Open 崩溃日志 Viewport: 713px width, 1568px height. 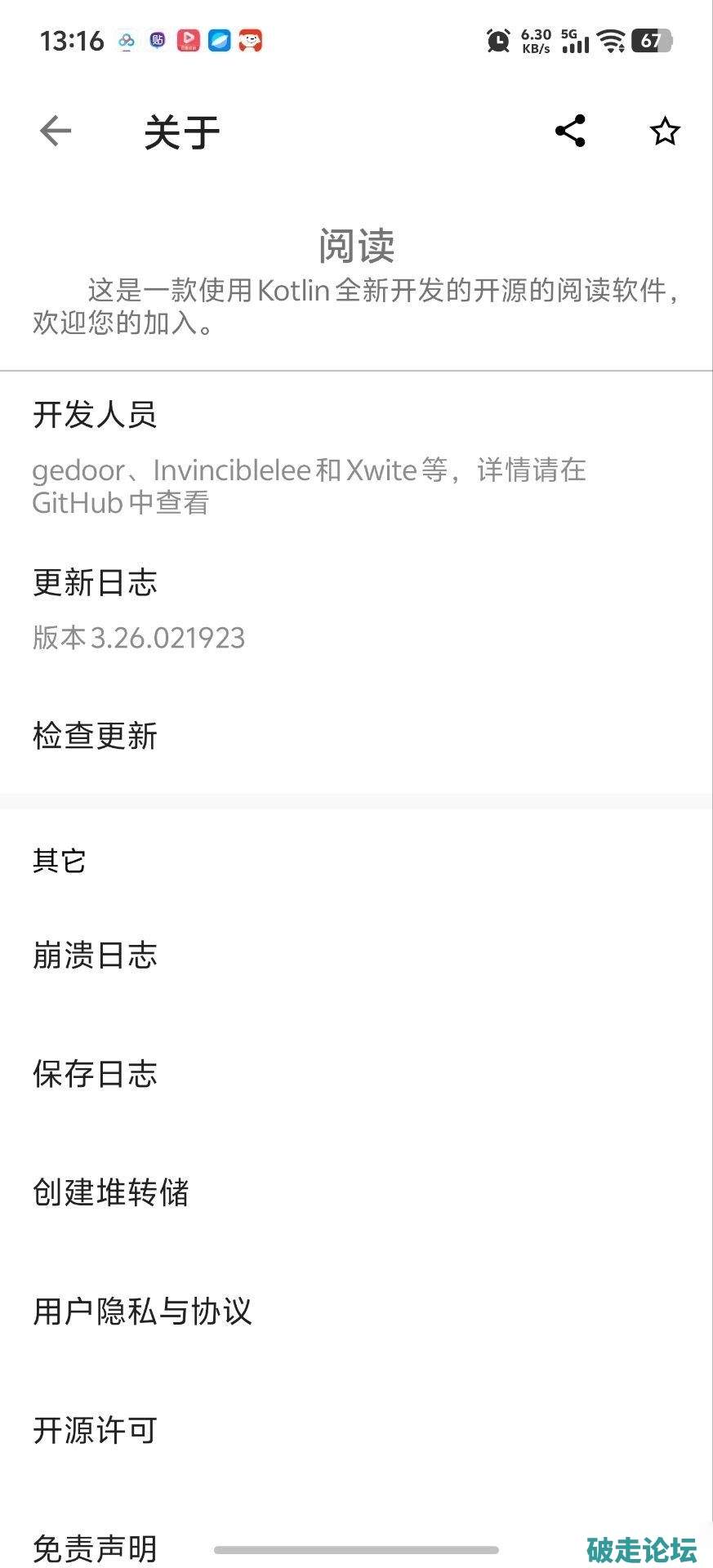click(356, 955)
